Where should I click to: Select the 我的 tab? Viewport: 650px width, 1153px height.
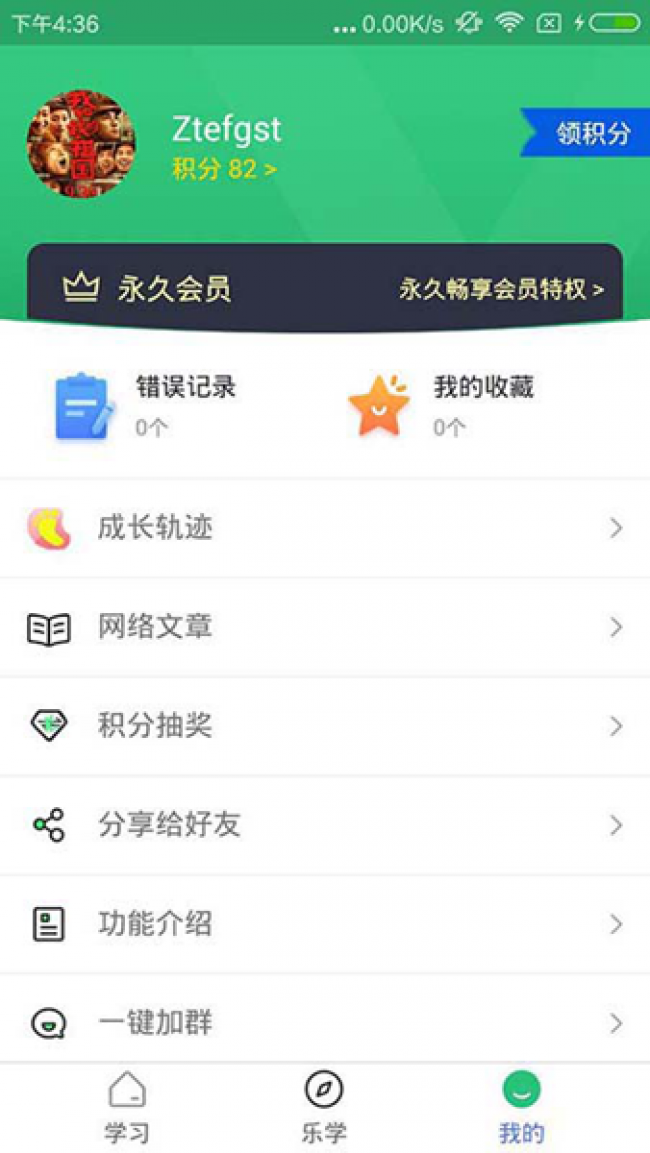coord(521,1108)
